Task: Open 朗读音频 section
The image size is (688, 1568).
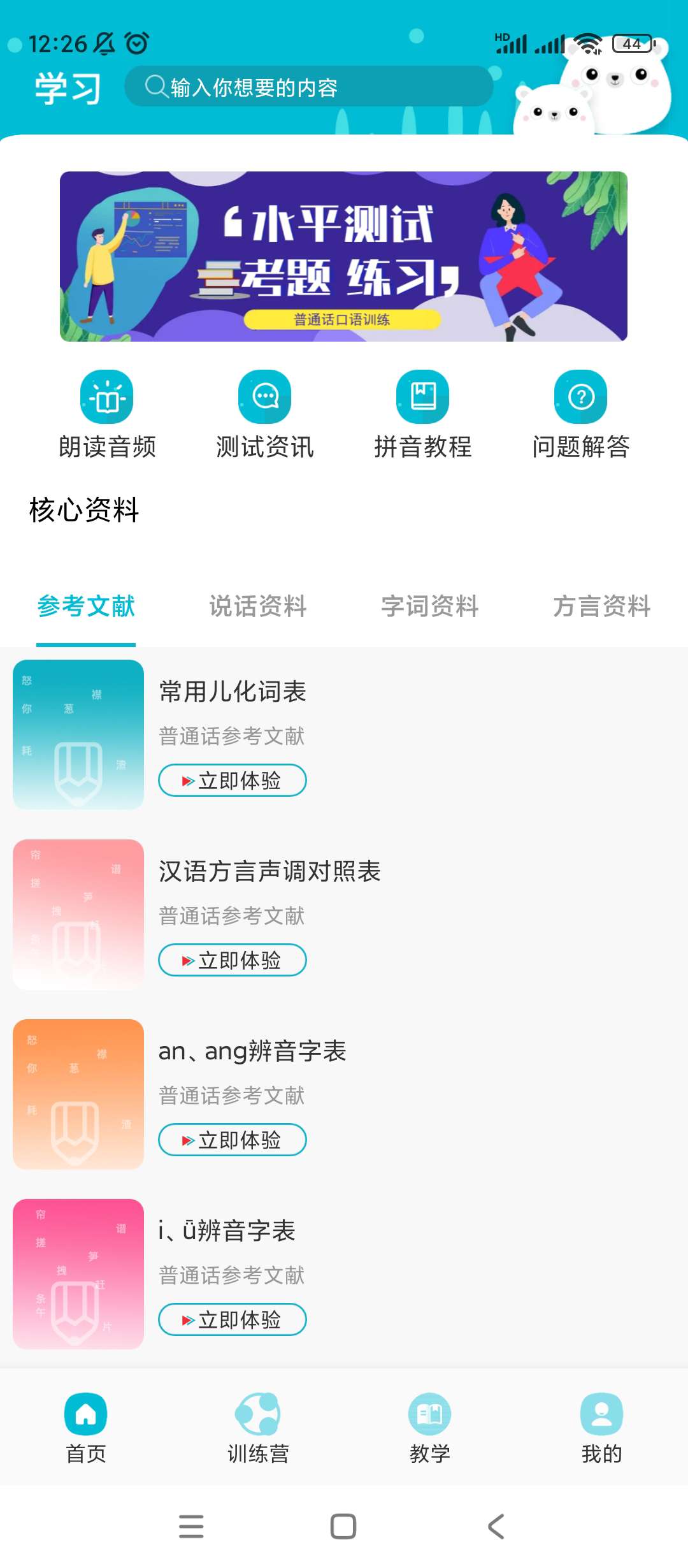Action: coord(107,414)
